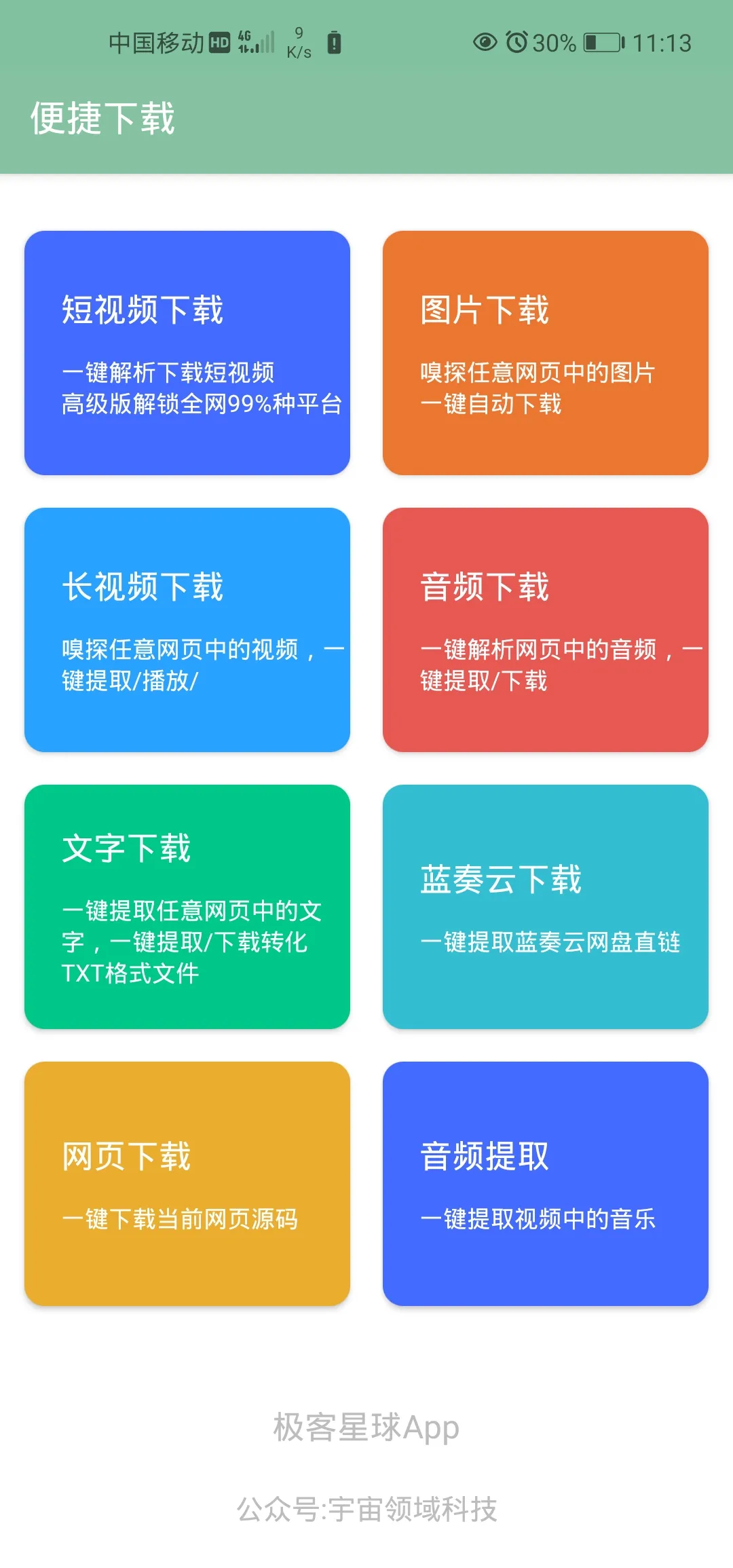
Task: Open the 短视频下载 card
Action: pyautogui.click(x=187, y=353)
